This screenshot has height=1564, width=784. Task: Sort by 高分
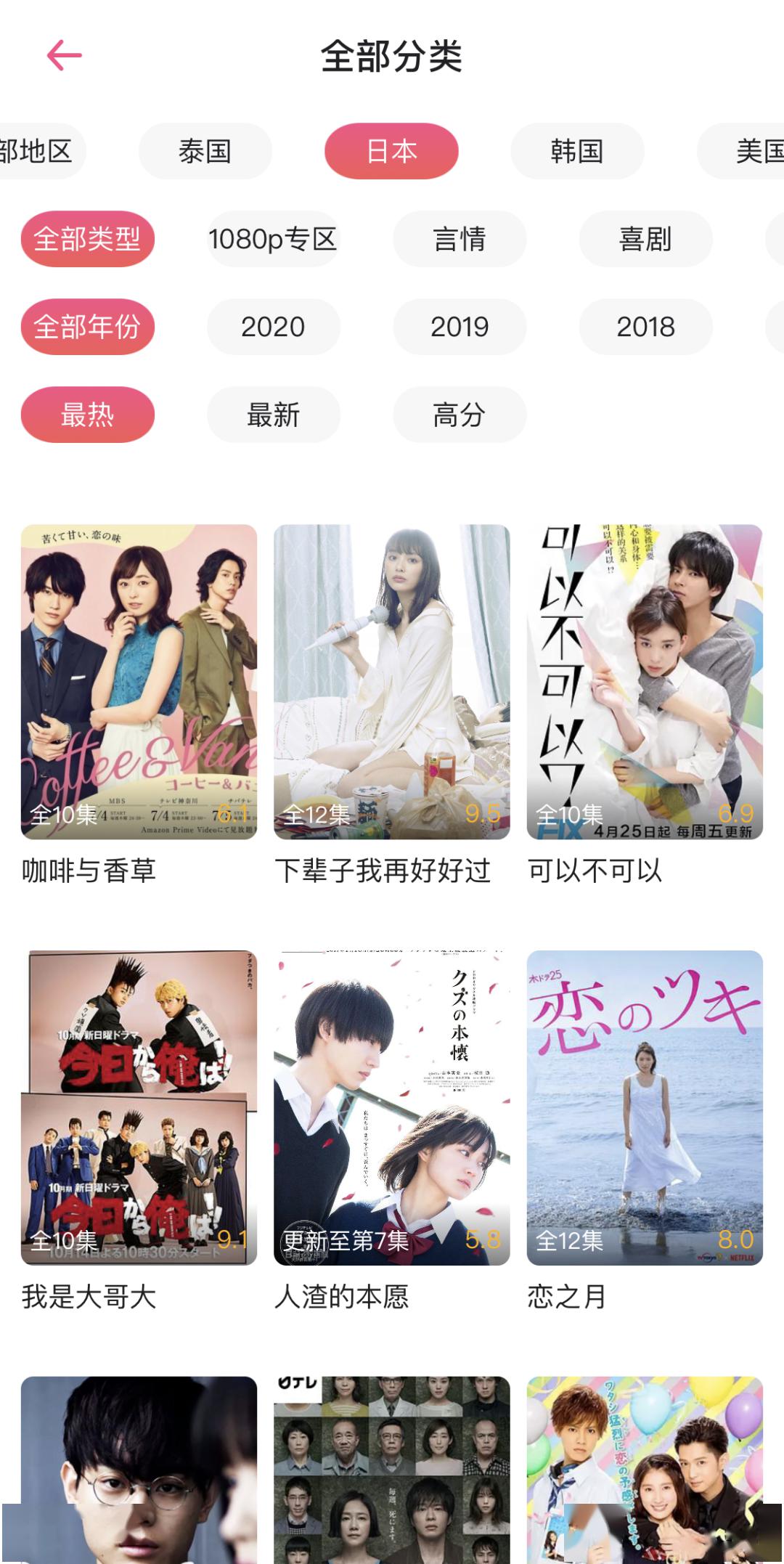(460, 415)
